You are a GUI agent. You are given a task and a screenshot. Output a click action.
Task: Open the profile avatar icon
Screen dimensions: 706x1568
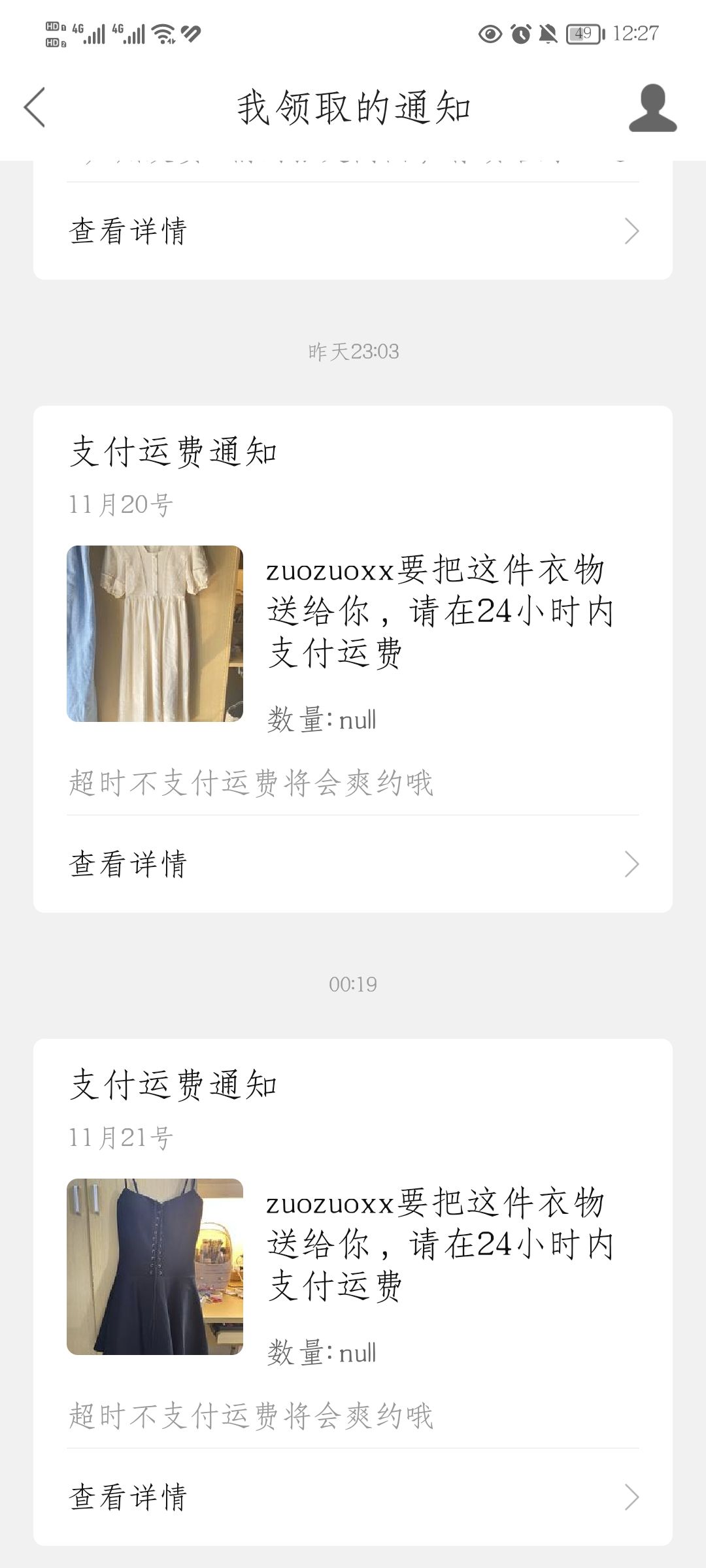(x=652, y=108)
